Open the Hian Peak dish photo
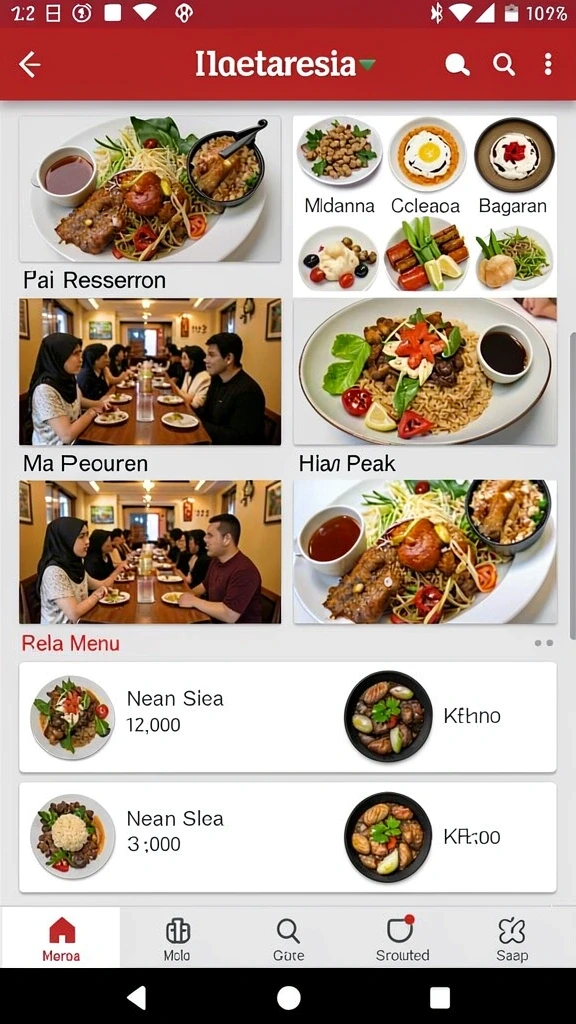 (x=425, y=372)
